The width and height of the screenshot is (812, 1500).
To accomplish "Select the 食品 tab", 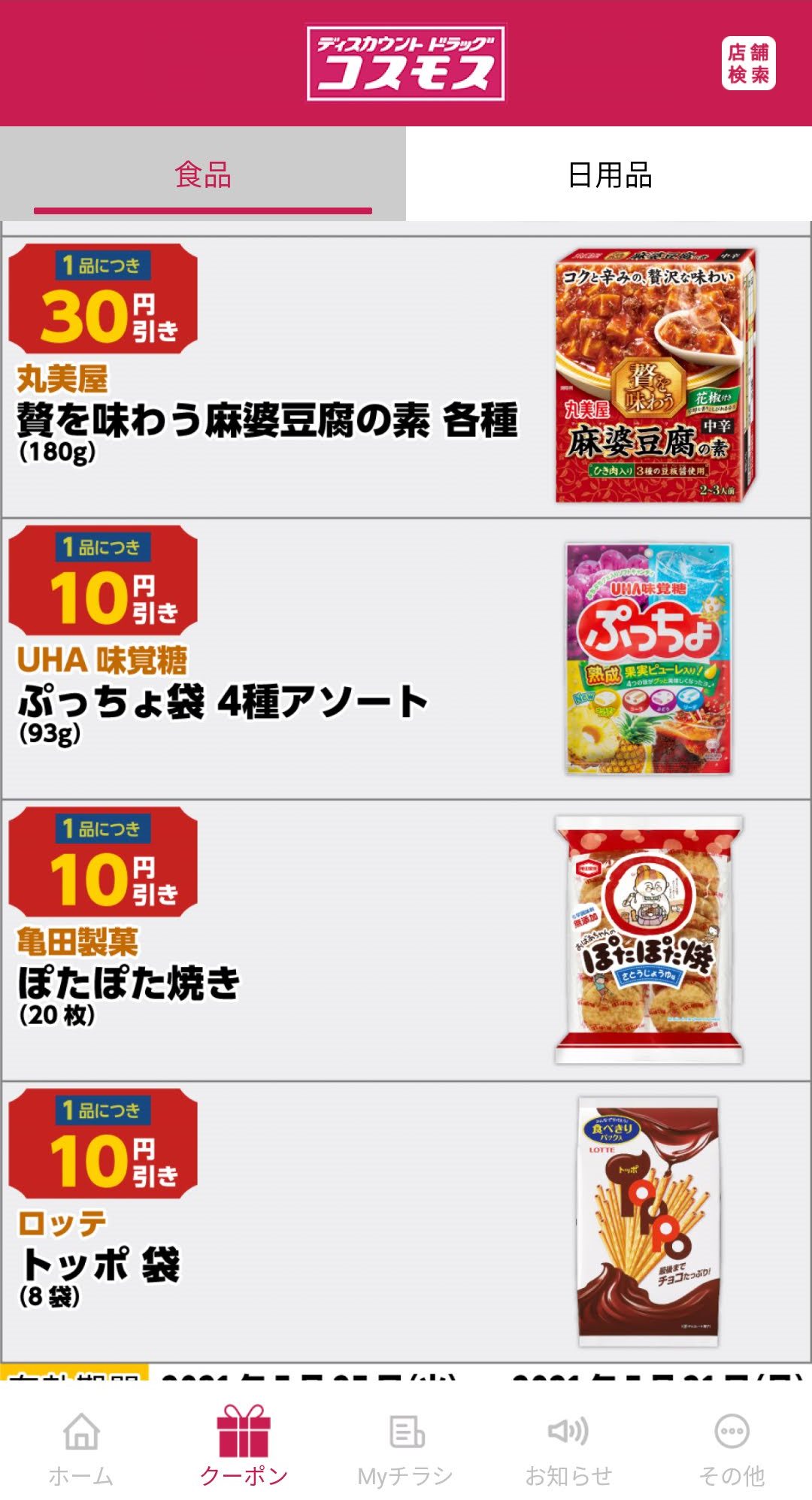I will coord(203,175).
